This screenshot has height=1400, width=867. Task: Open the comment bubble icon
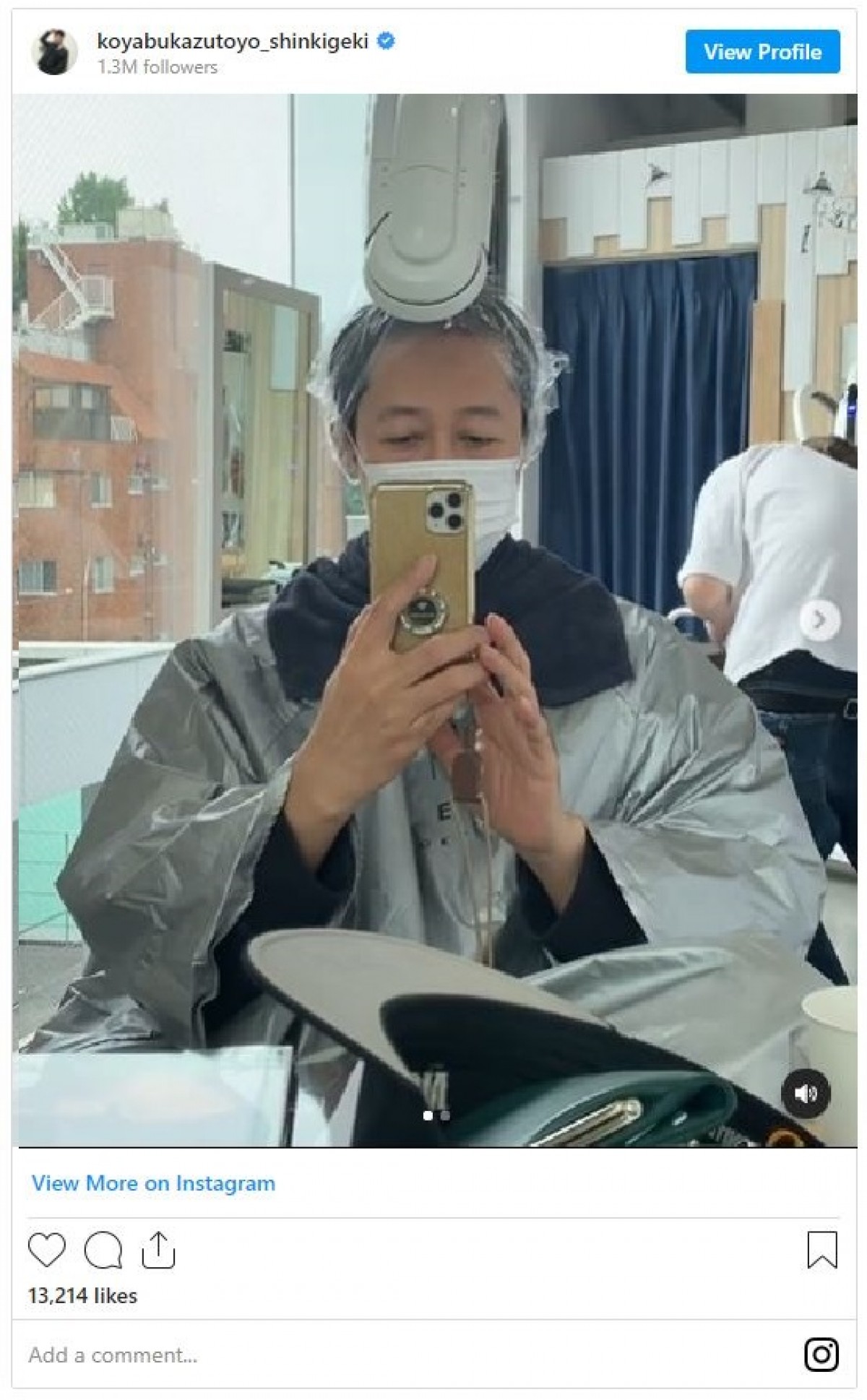point(103,1250)
